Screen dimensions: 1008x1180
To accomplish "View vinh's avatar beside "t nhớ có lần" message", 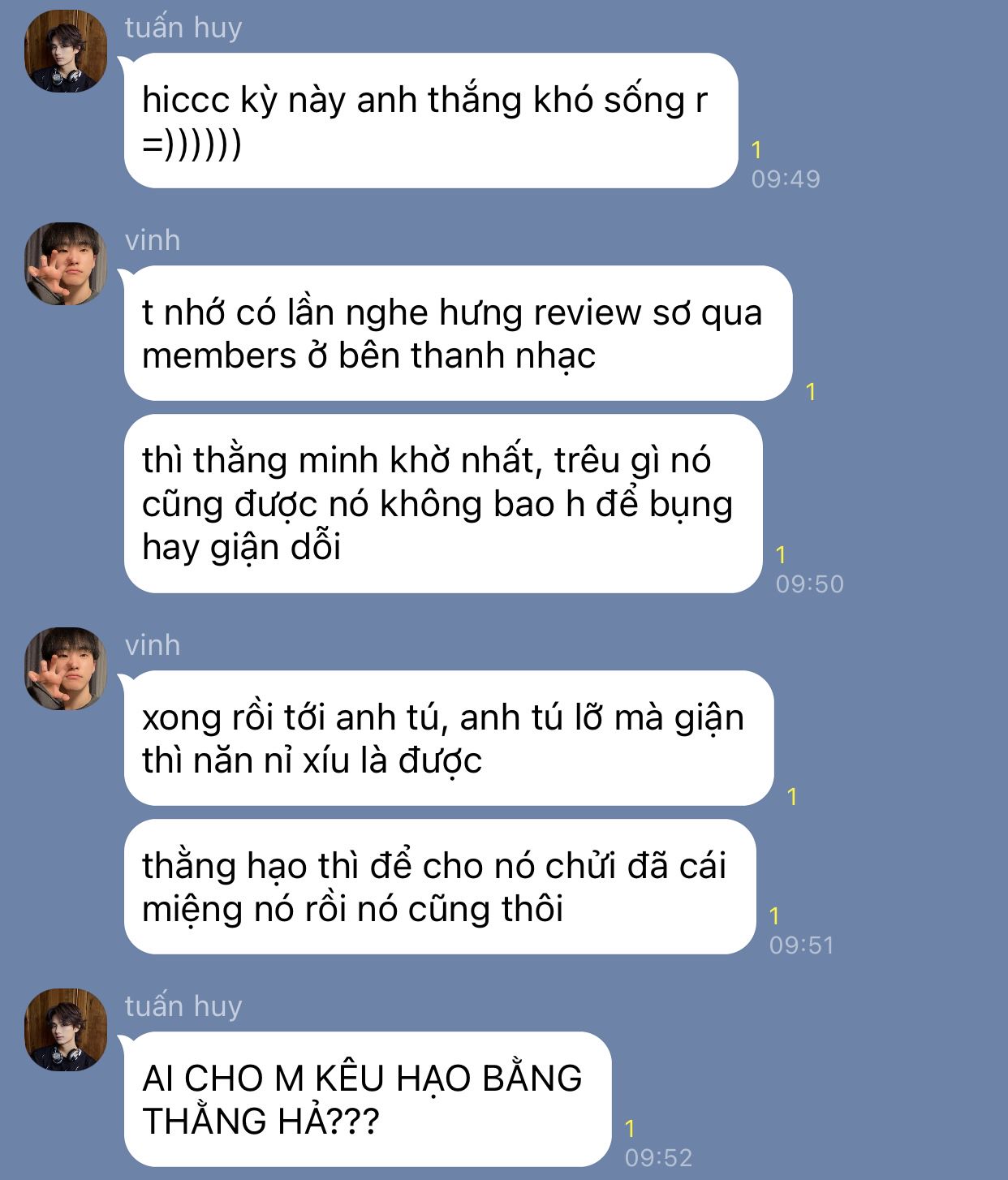I will pos(66,264).
